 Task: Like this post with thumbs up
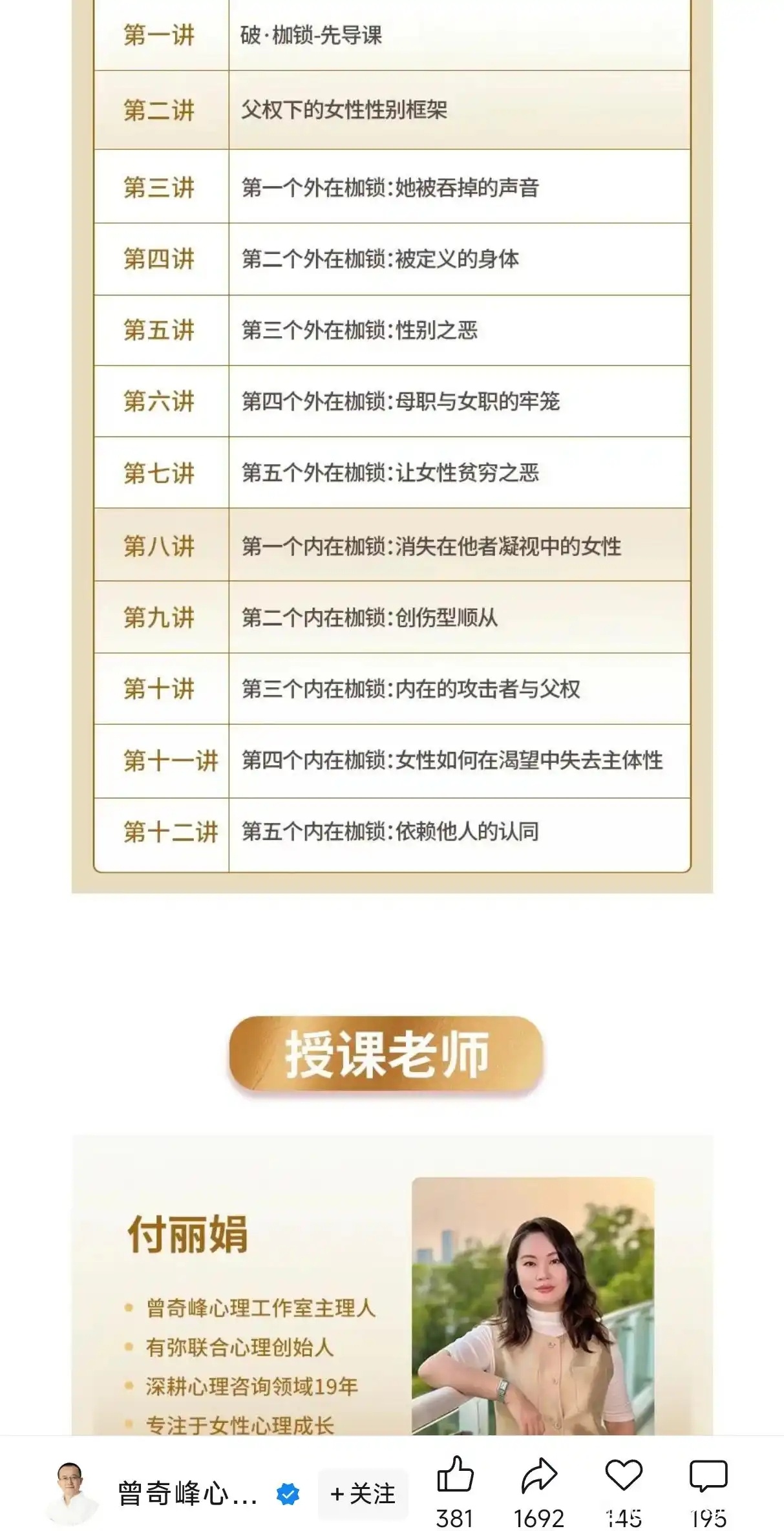455,1476
